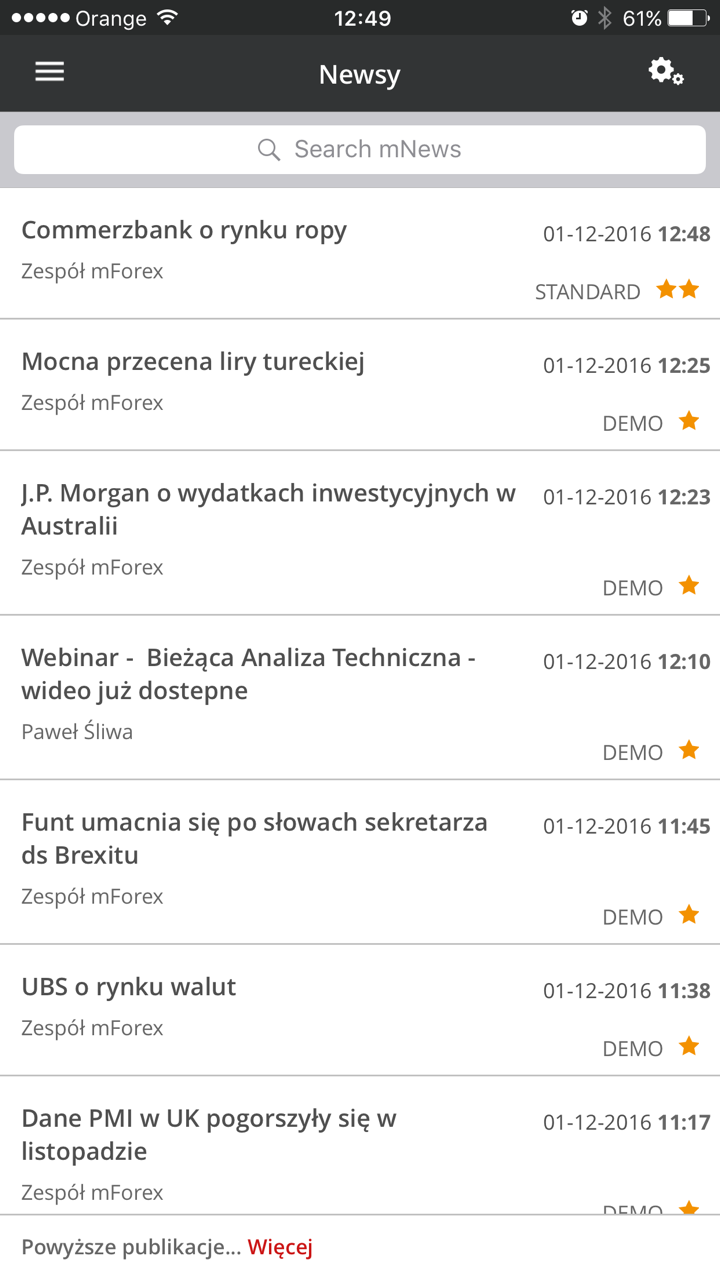Toggle the star on the PMI UK article
Screen dimensions: 720x1280
(689, 1208)
